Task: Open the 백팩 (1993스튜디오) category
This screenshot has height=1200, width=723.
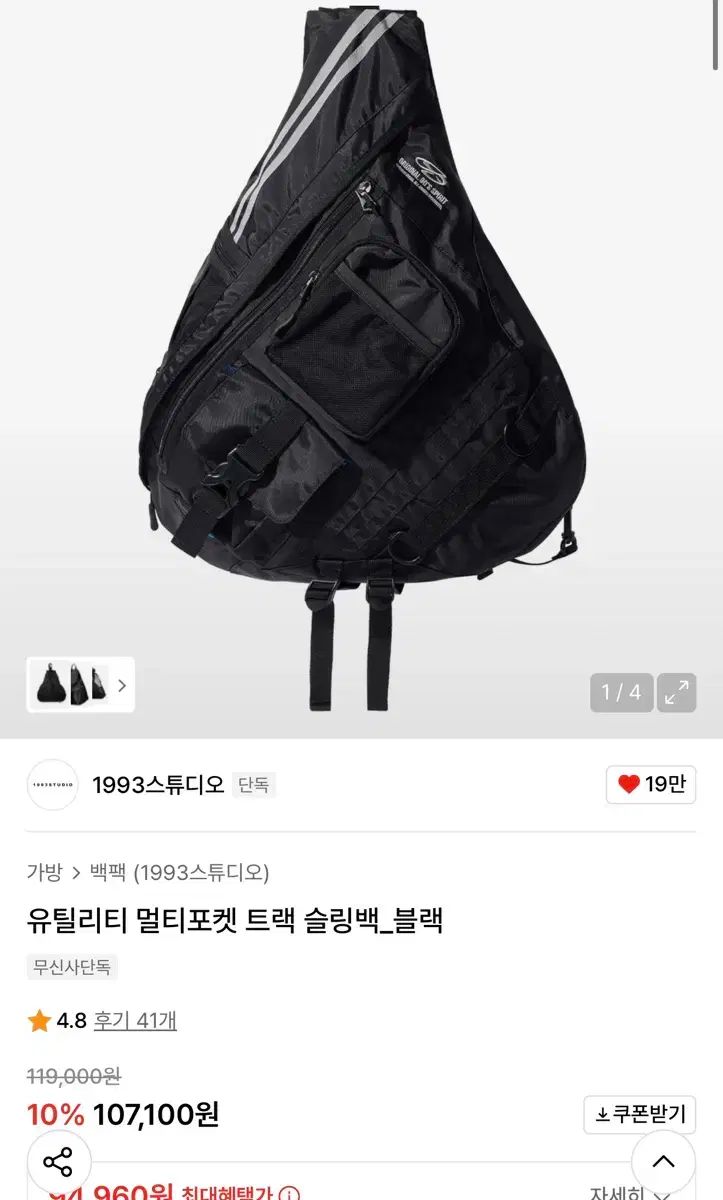Action: click(179, 872)
